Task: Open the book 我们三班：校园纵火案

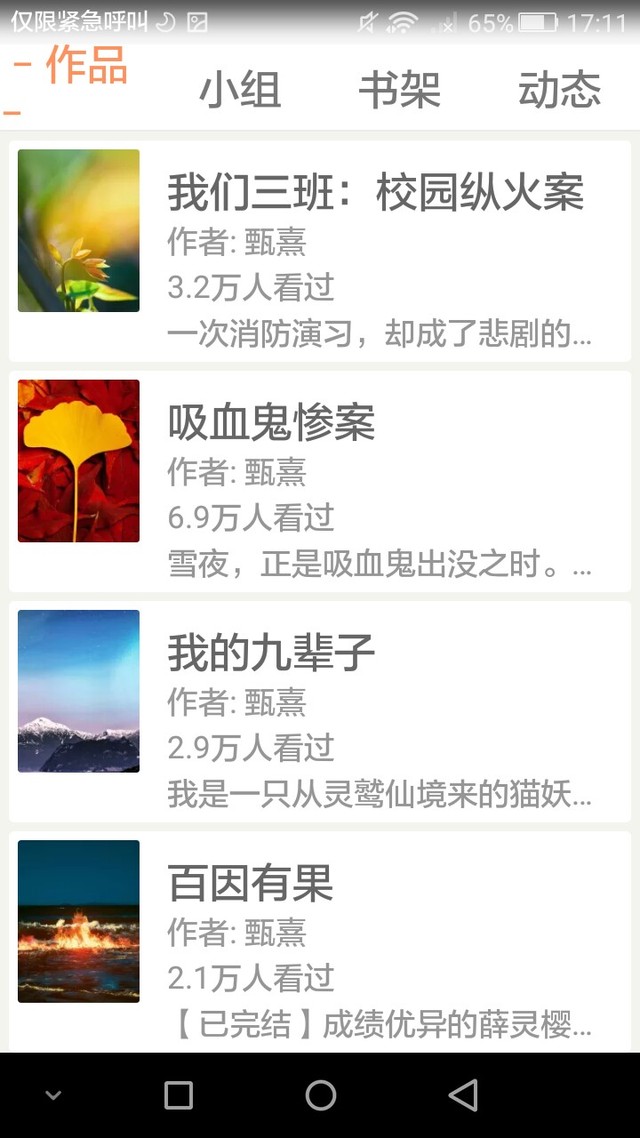Action: (x=320, y=251)
